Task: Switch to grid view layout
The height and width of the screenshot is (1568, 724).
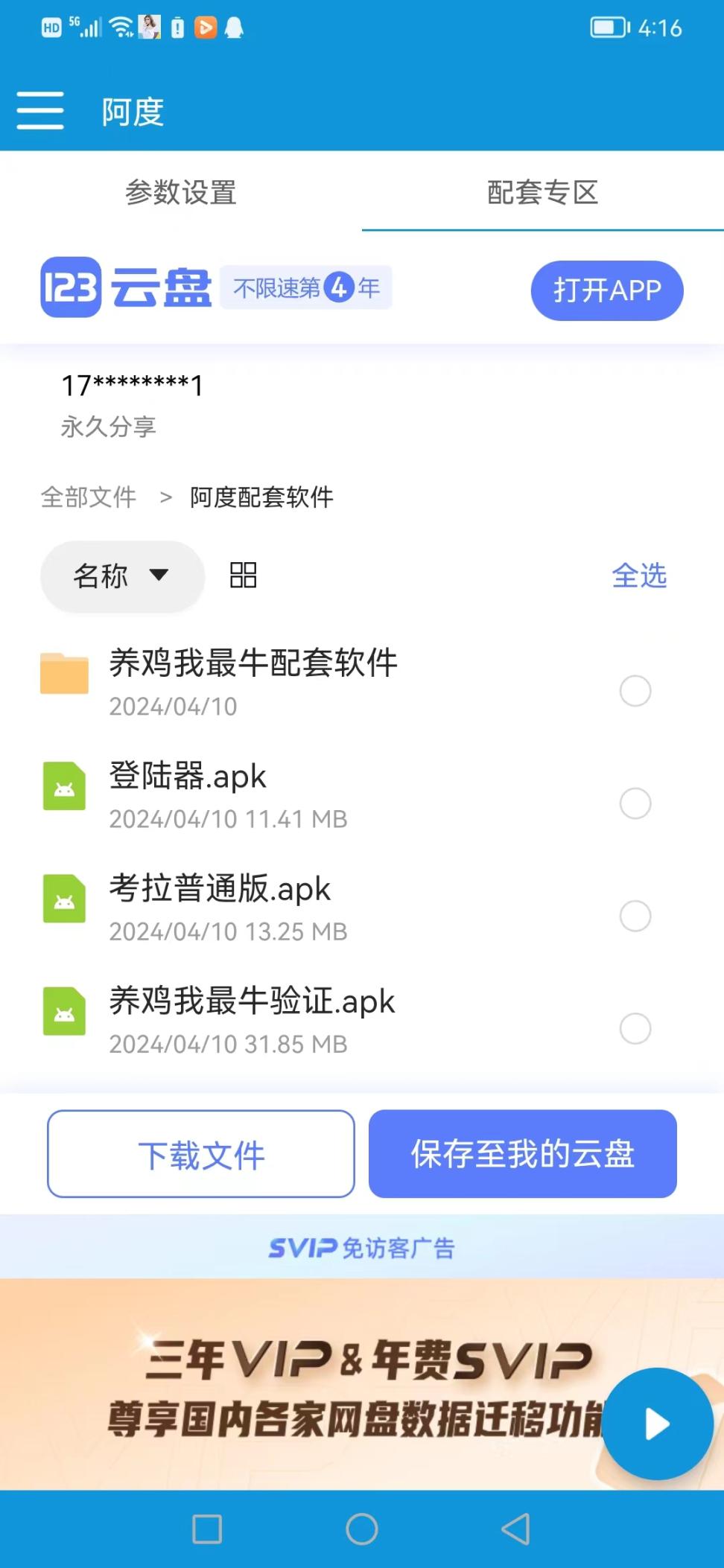Action: [x=243, y=576]
